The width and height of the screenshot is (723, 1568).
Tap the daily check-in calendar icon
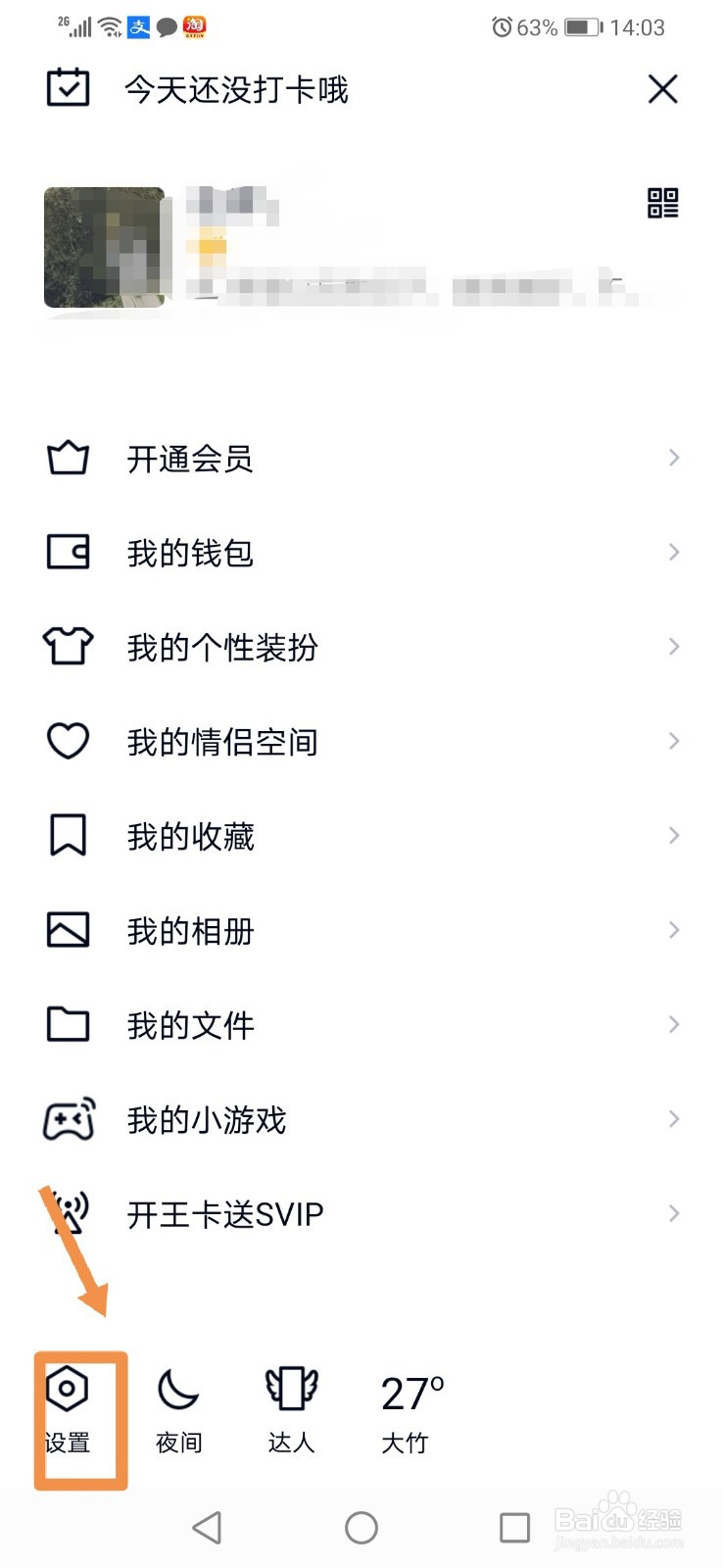[69, 88]
